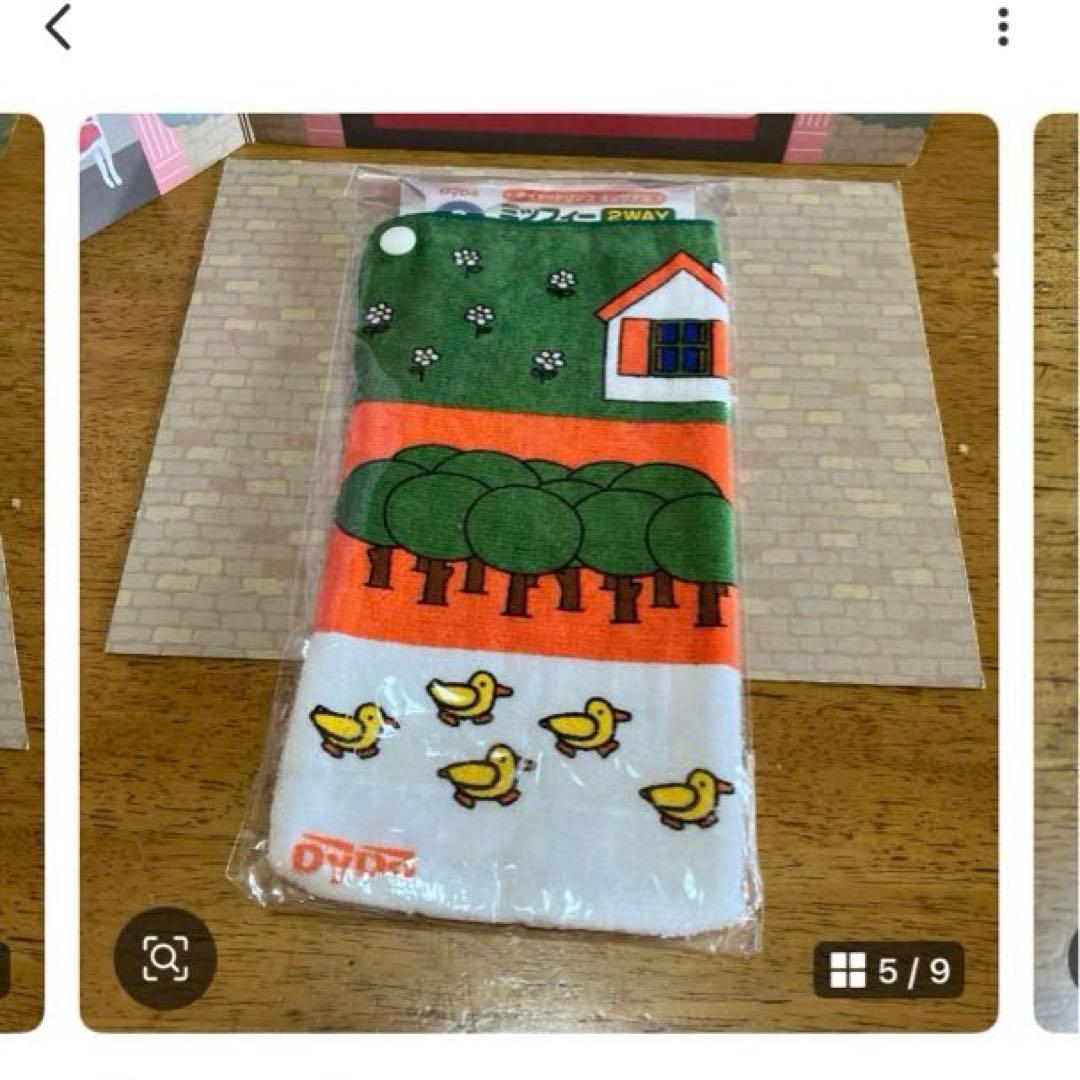Open the 5/9 photo grid view
Screen dimensions: 1080x1080
click(x=889, y=970)
